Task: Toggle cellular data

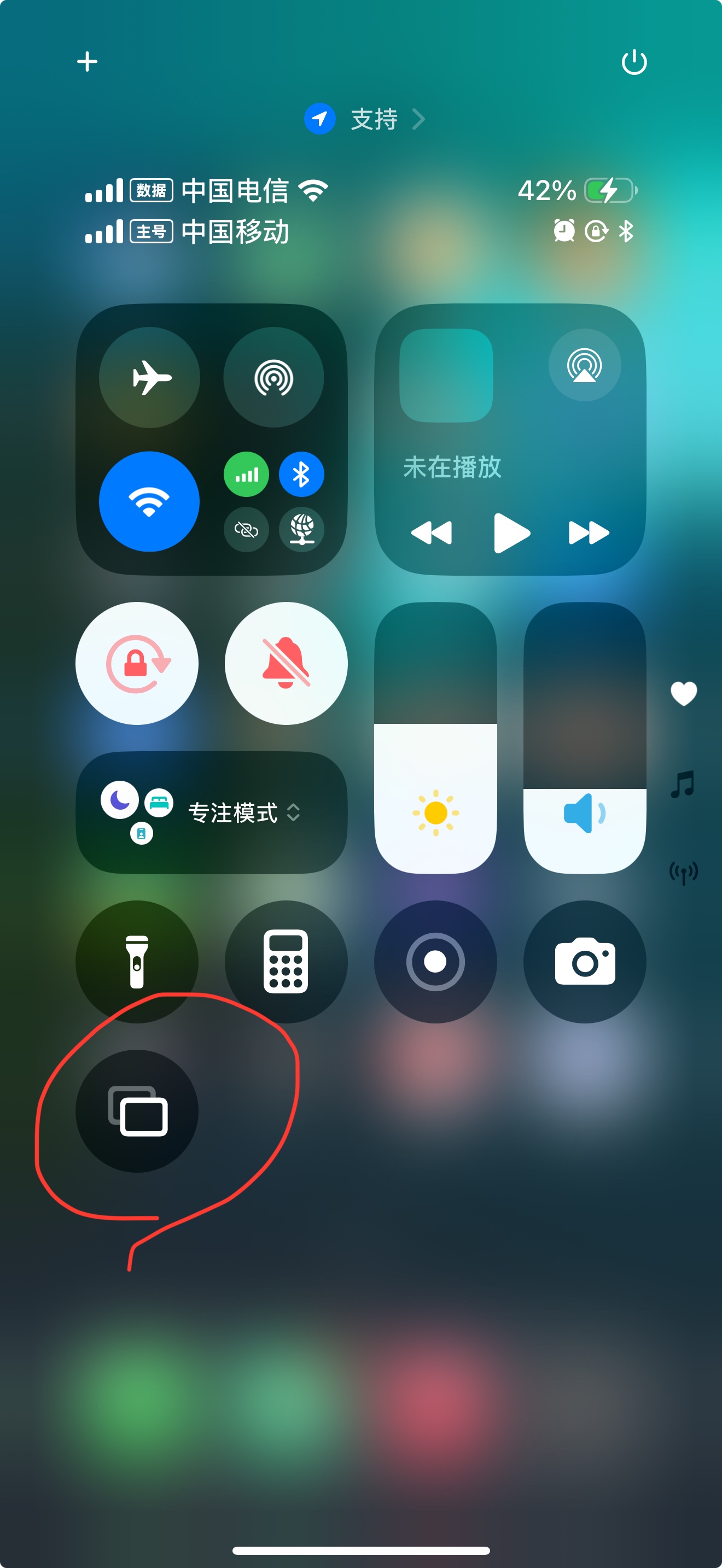Action: 247,474
